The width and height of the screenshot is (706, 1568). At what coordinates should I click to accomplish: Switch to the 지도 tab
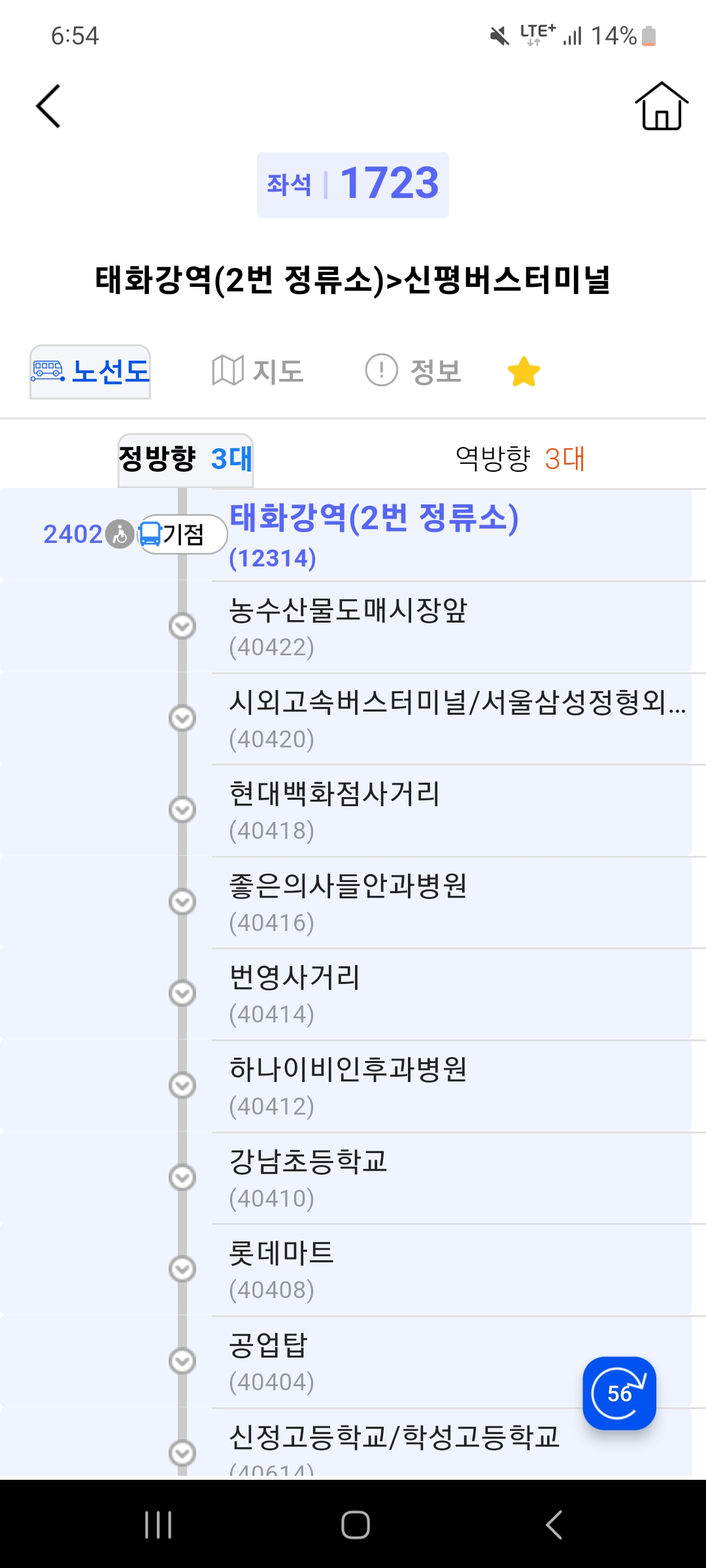pos(258,371)
